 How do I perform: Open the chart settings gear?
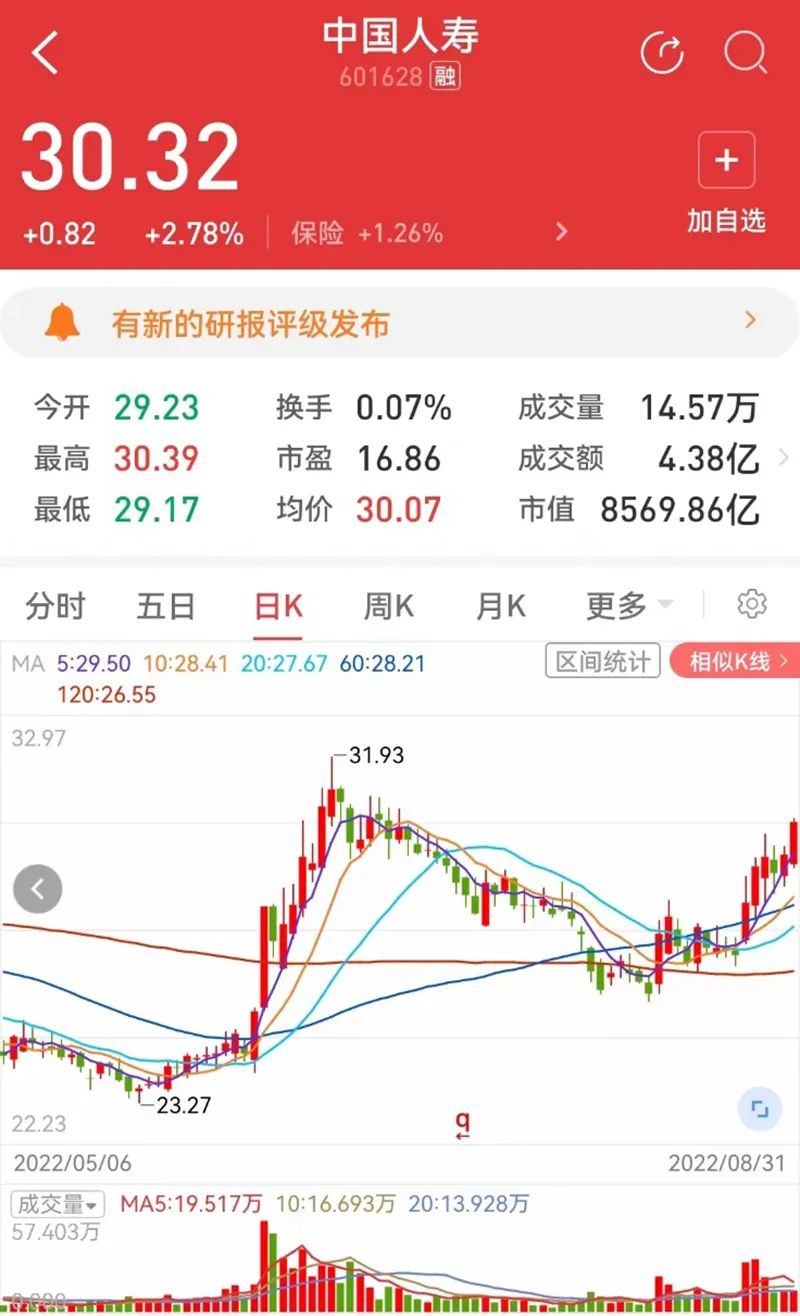[753, 604]
